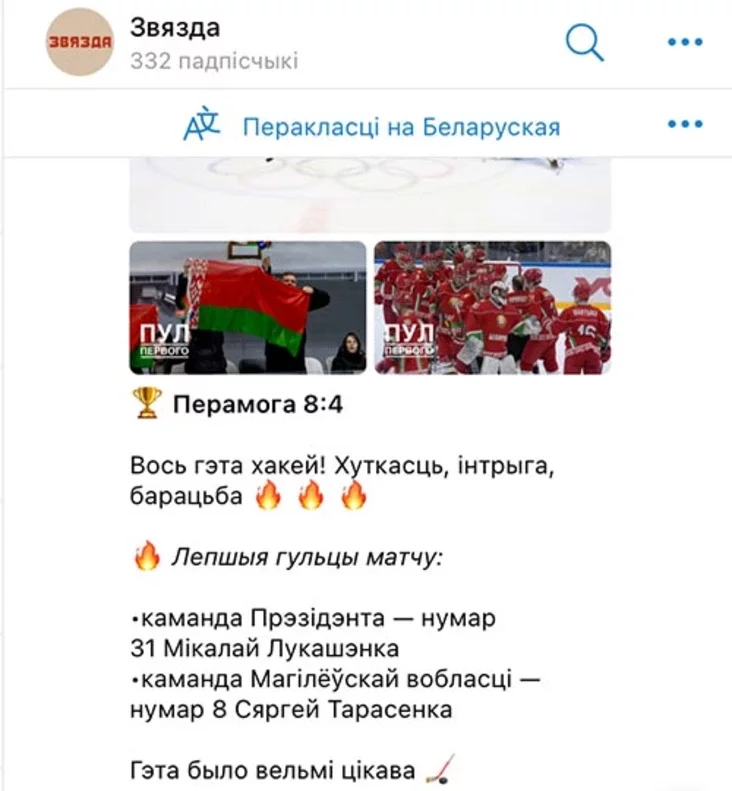Open the Звязда channel profile

(x=80, y=42)
